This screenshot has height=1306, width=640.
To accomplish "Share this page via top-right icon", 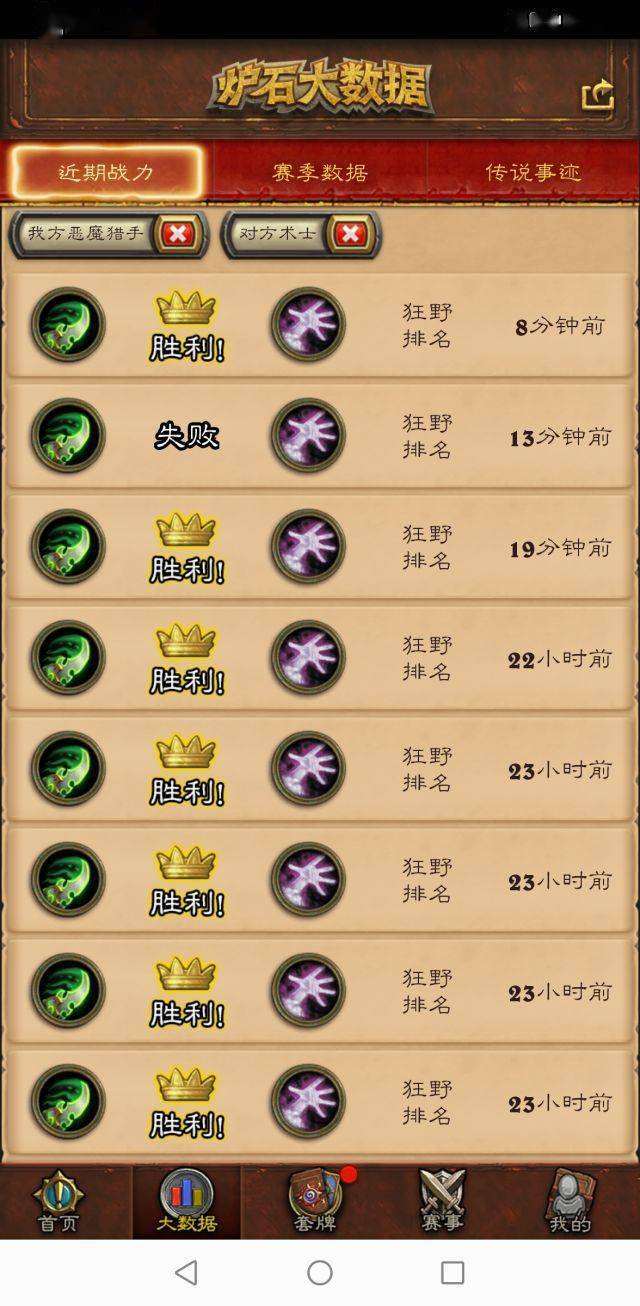I will click(597, 95).
